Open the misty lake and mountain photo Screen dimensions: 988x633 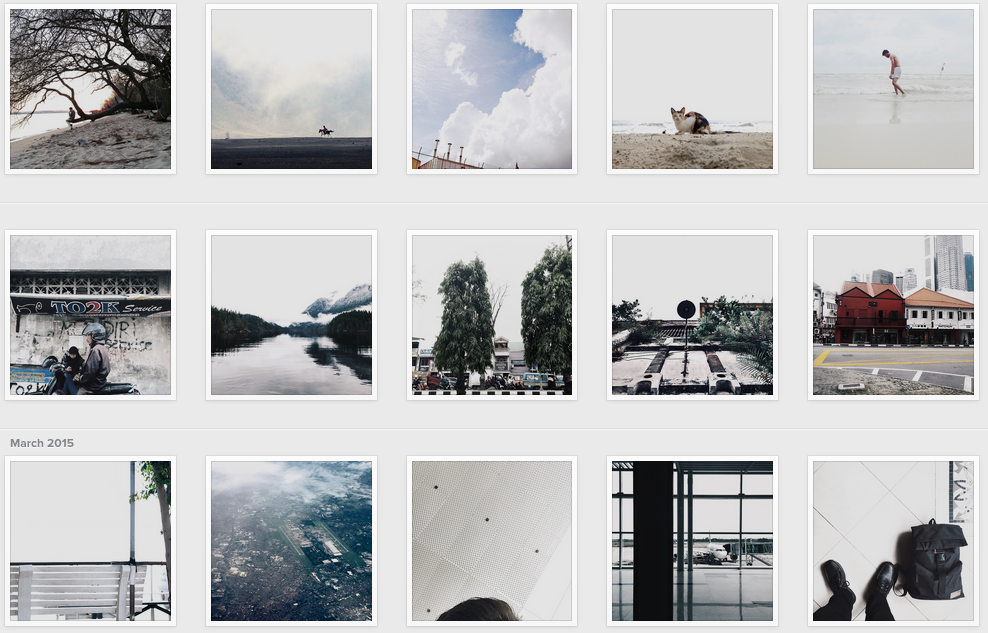[x=291, y=315]
